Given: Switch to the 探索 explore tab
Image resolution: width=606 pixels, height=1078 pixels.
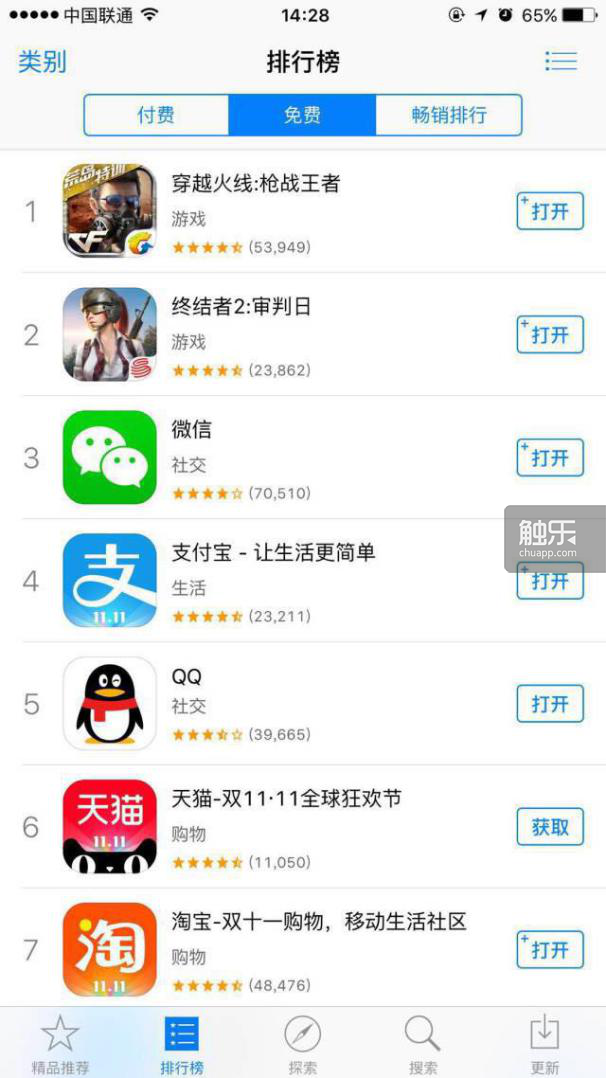Looking at the screenshot, I should 302,1043.
